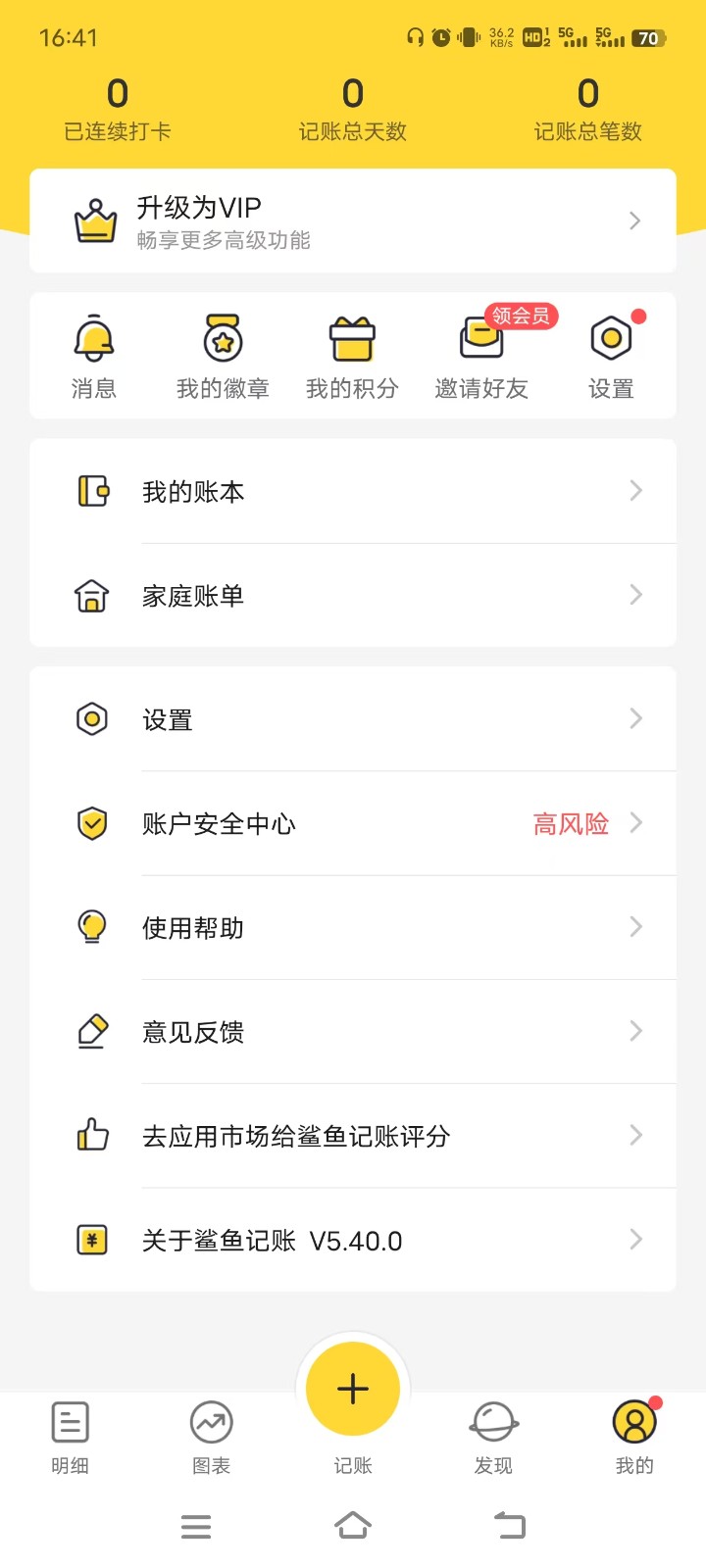Tap the 领会员 red badge
706x1568 pixels.
point(521,318)
